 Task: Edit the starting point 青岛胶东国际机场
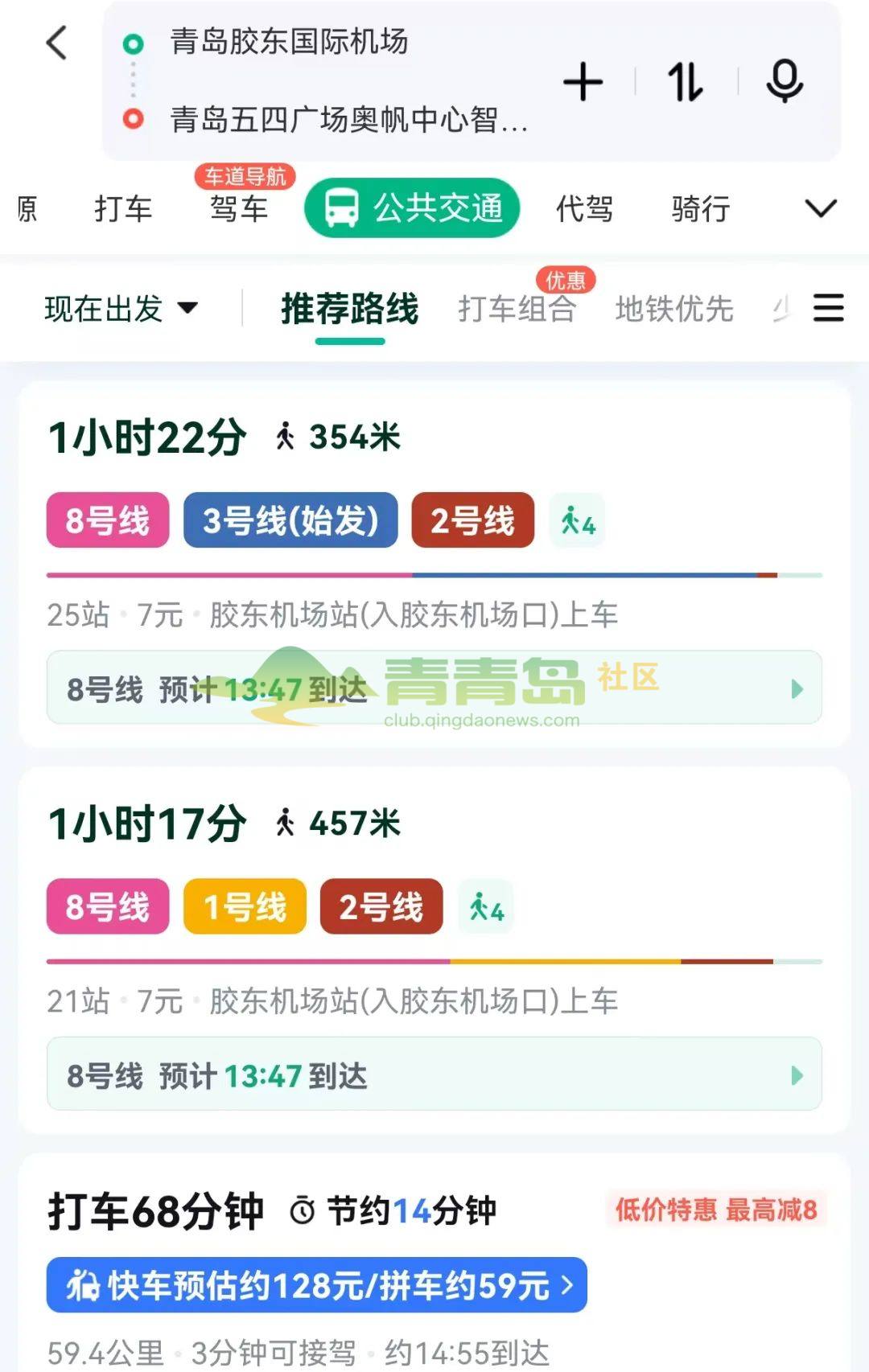pos(288,42)
